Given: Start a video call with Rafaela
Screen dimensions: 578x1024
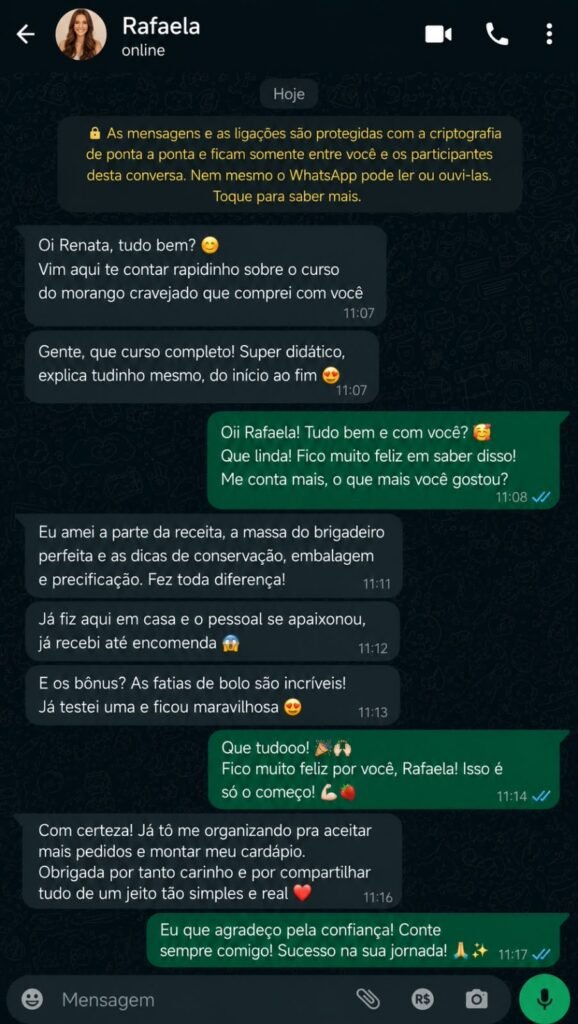Looking at the screenshot, I should coord(438,34).
